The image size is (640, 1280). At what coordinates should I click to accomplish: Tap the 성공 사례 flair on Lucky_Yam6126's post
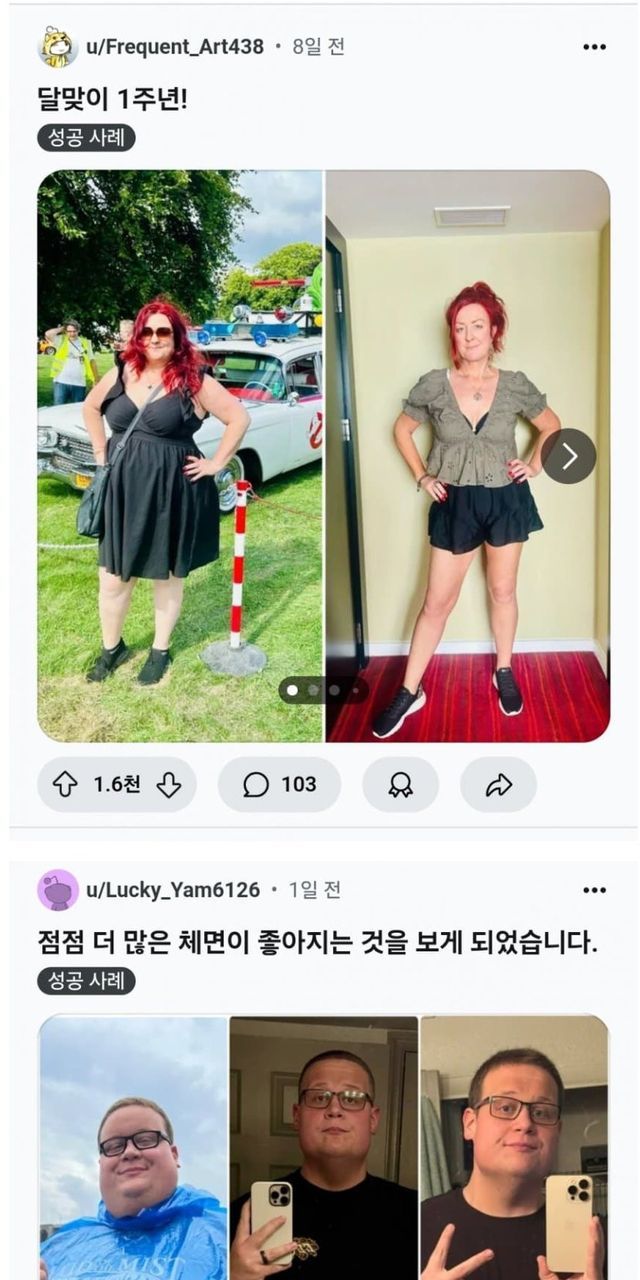click(x=86, y=981)
